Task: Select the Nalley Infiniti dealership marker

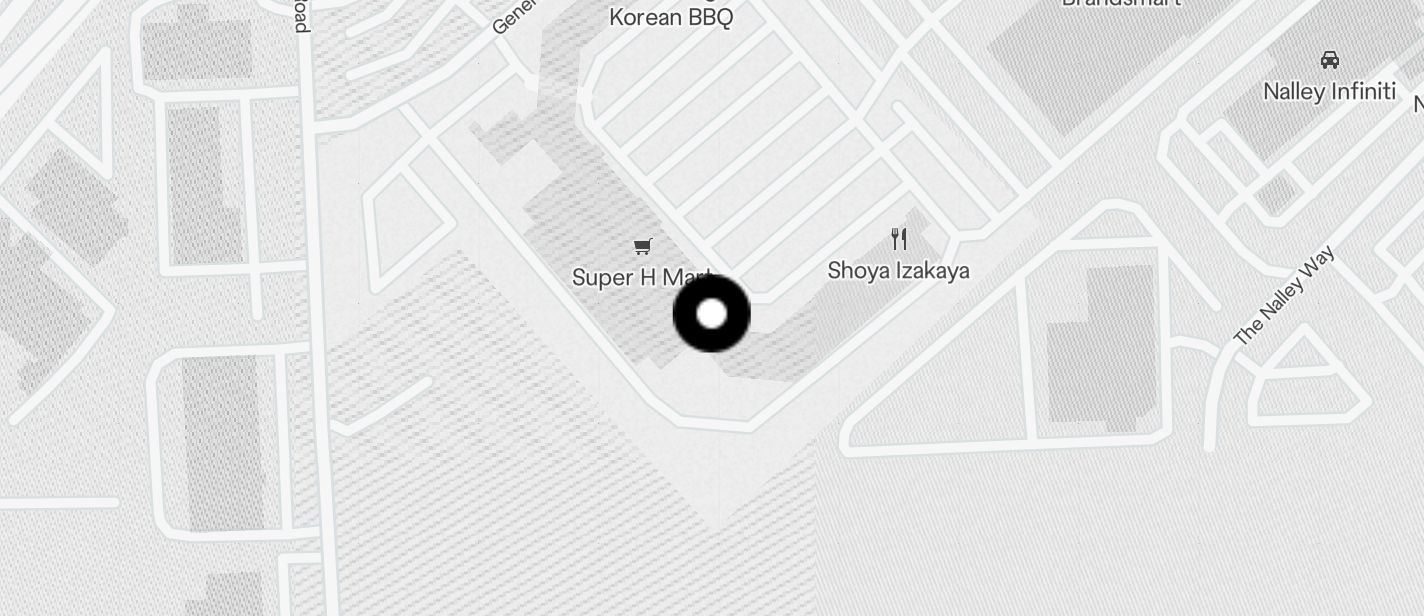Action: pyautogui.click(x=1329, y=61)
